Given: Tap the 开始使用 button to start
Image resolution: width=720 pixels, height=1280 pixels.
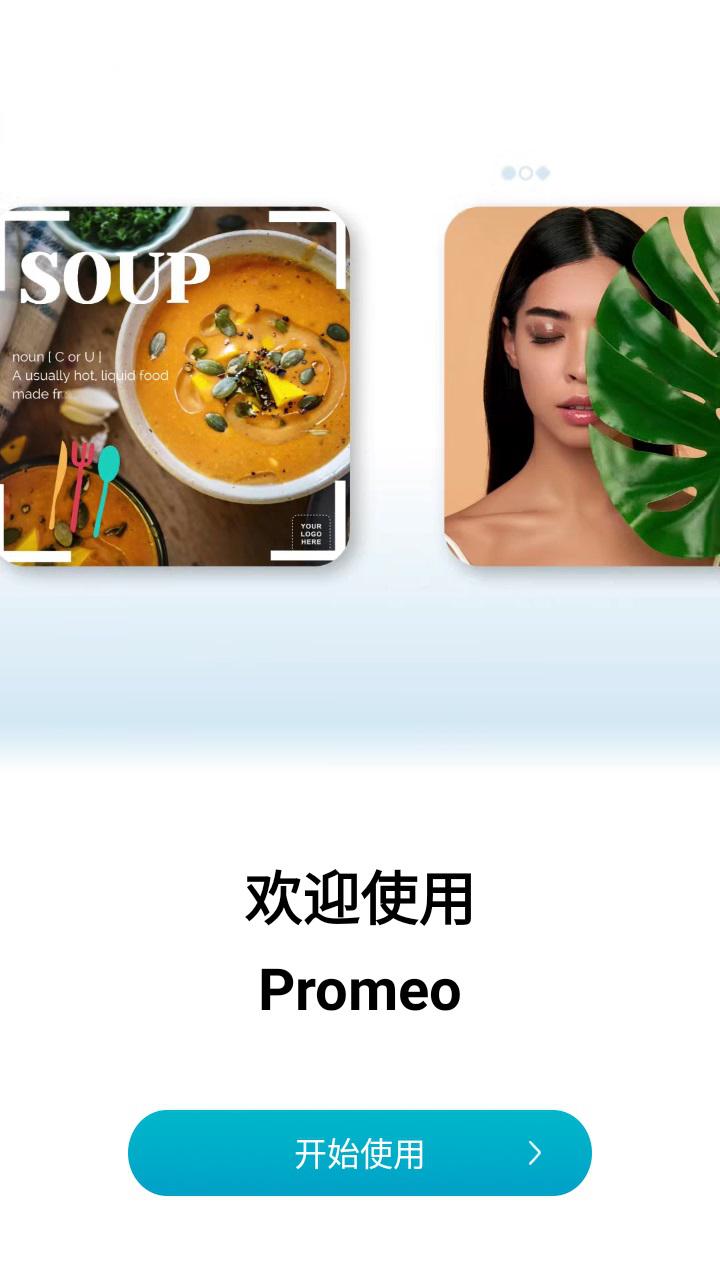Looking at the screenshot, I should 360,1153.
